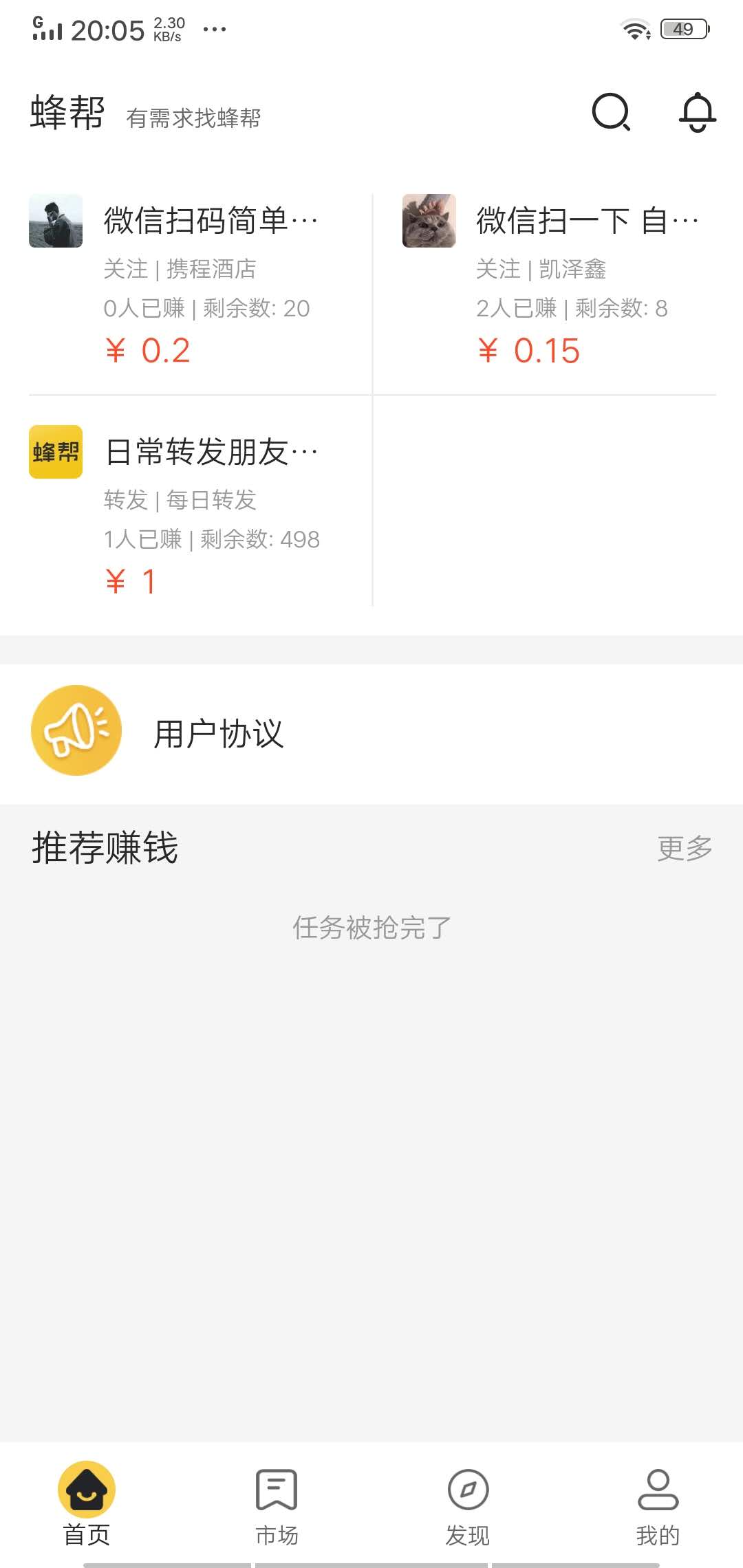743x1568 pixels.
Task: Open the notifications bell
Action: 697,112
